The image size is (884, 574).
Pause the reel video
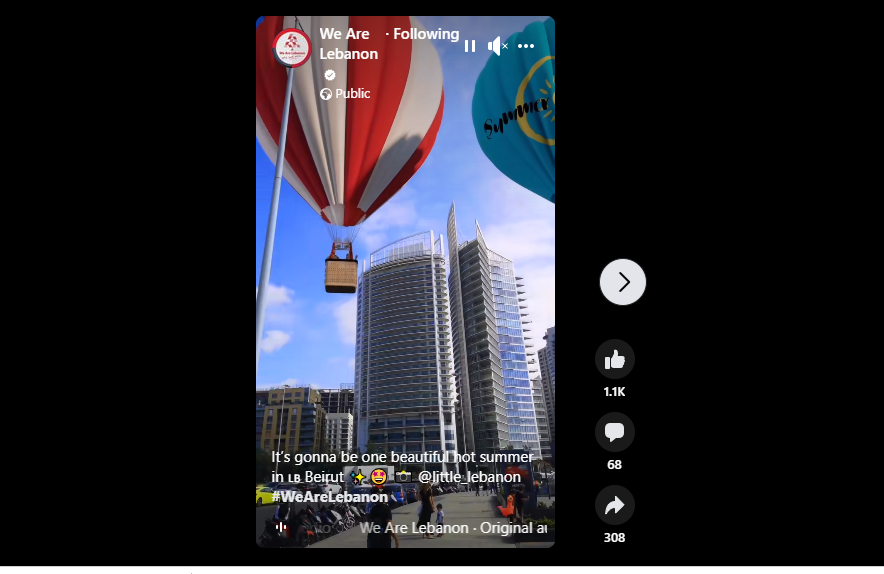[x=470, y=46]
